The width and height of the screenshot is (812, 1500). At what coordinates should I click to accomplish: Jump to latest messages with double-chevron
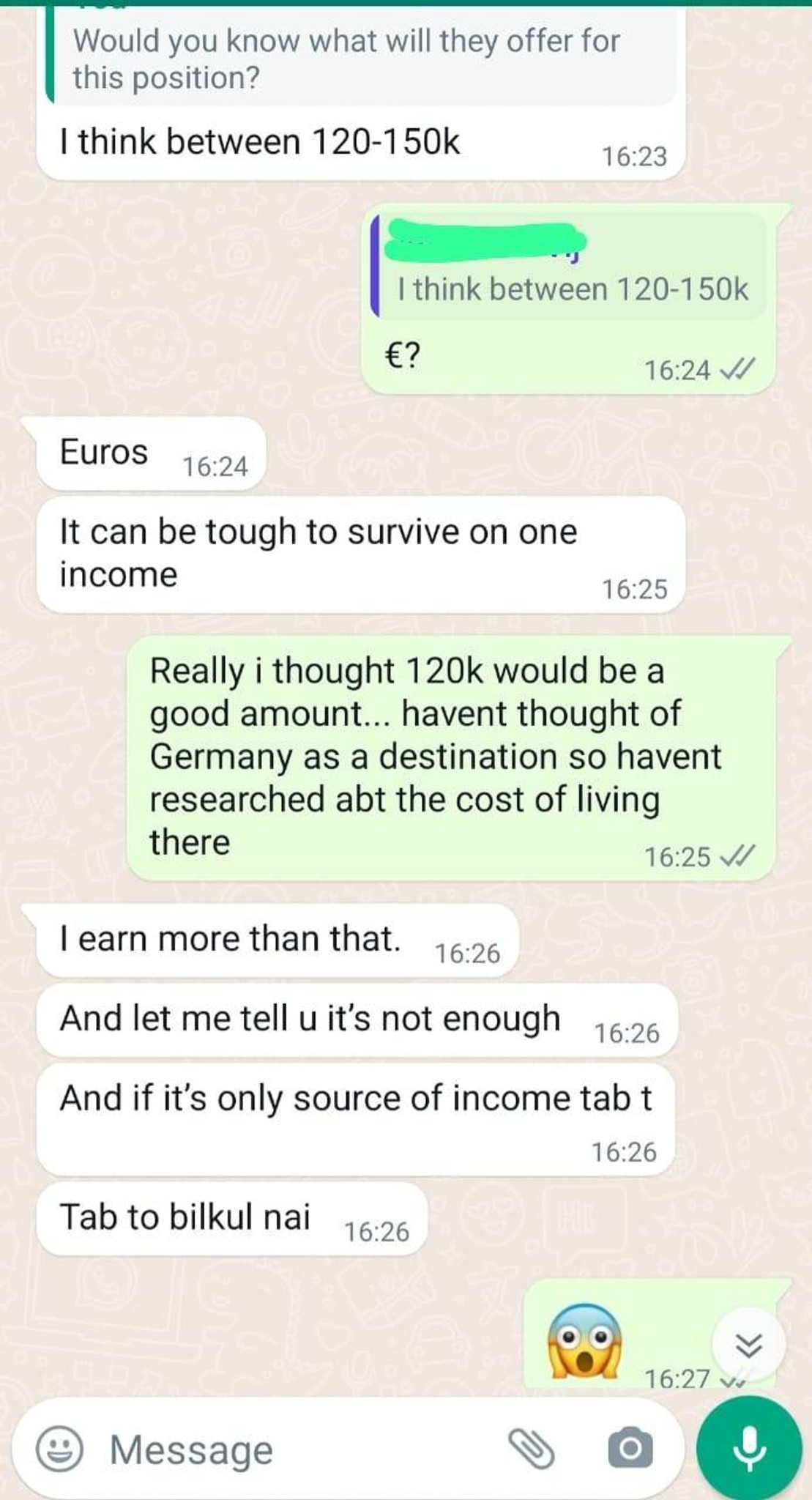(749, 1344)
